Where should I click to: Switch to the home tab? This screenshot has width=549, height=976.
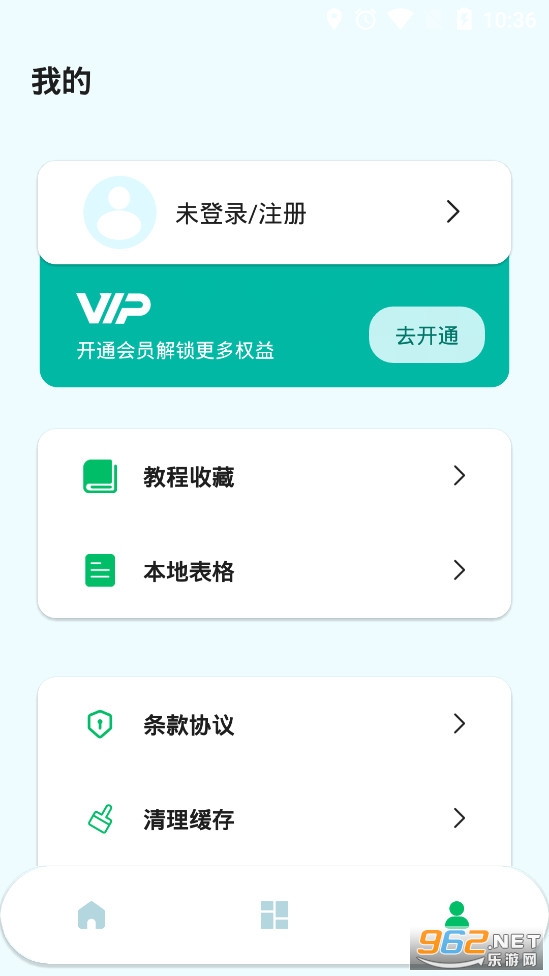[x=92, y=916]
